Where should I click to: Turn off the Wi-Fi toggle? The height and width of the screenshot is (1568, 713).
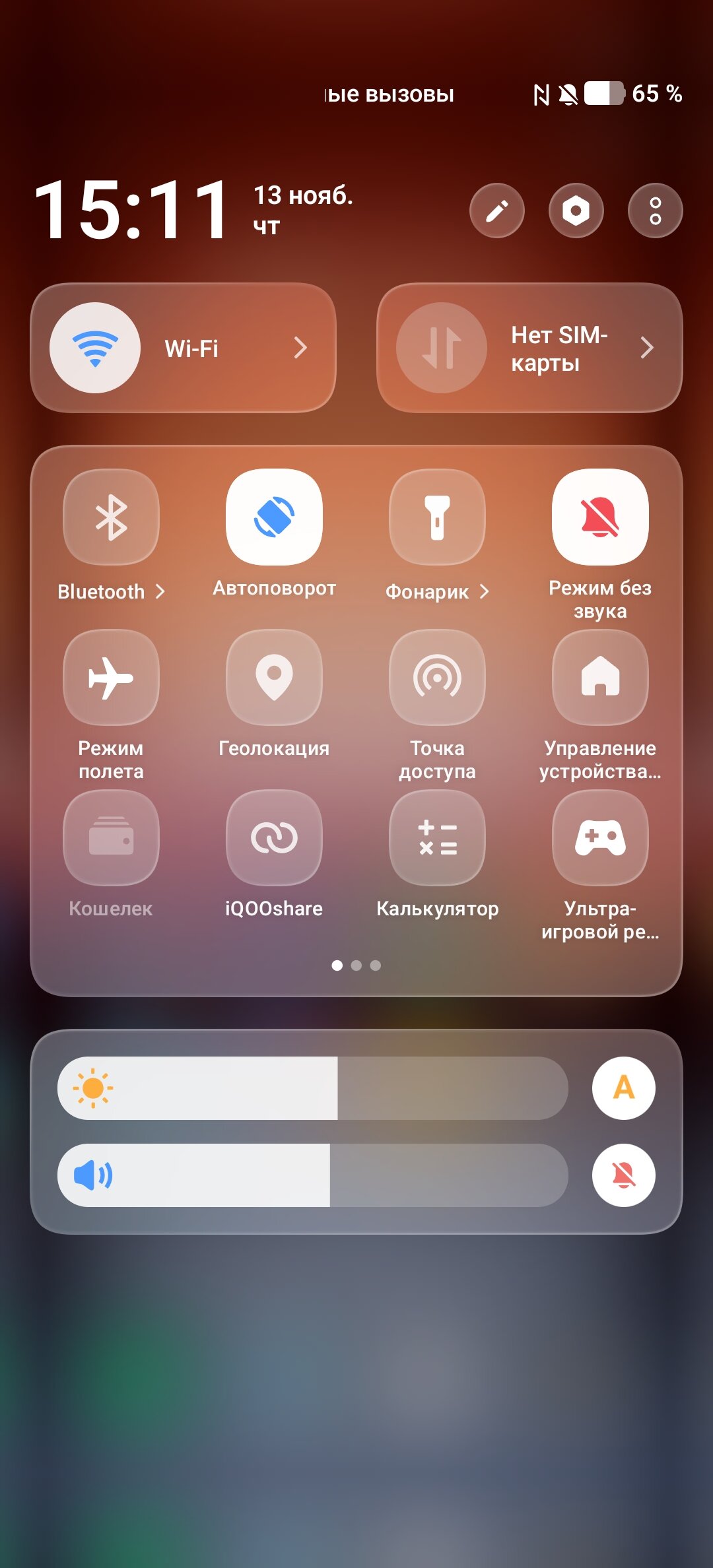pyautogui.click(x=95, y=348)
